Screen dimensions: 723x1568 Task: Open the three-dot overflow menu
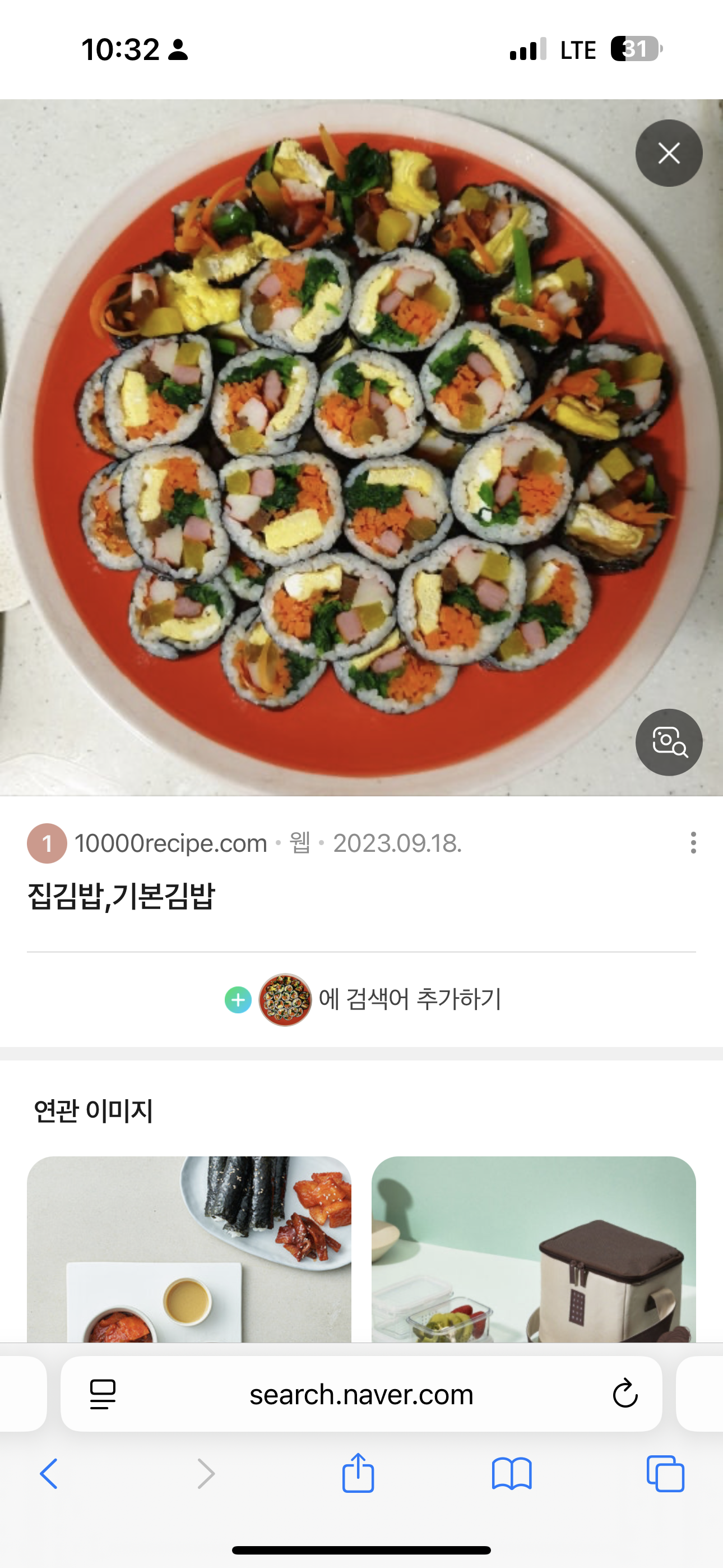pyautogui.click(x=693, y=843)
